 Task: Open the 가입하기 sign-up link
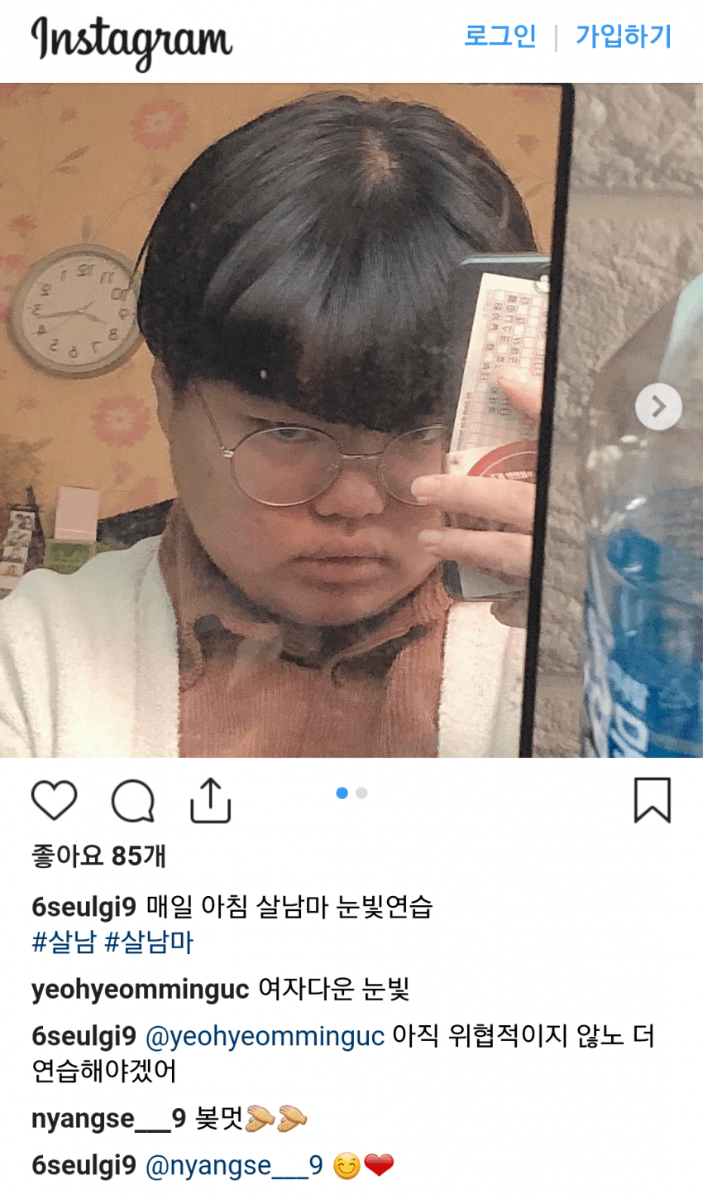click(x=623, y=37)
